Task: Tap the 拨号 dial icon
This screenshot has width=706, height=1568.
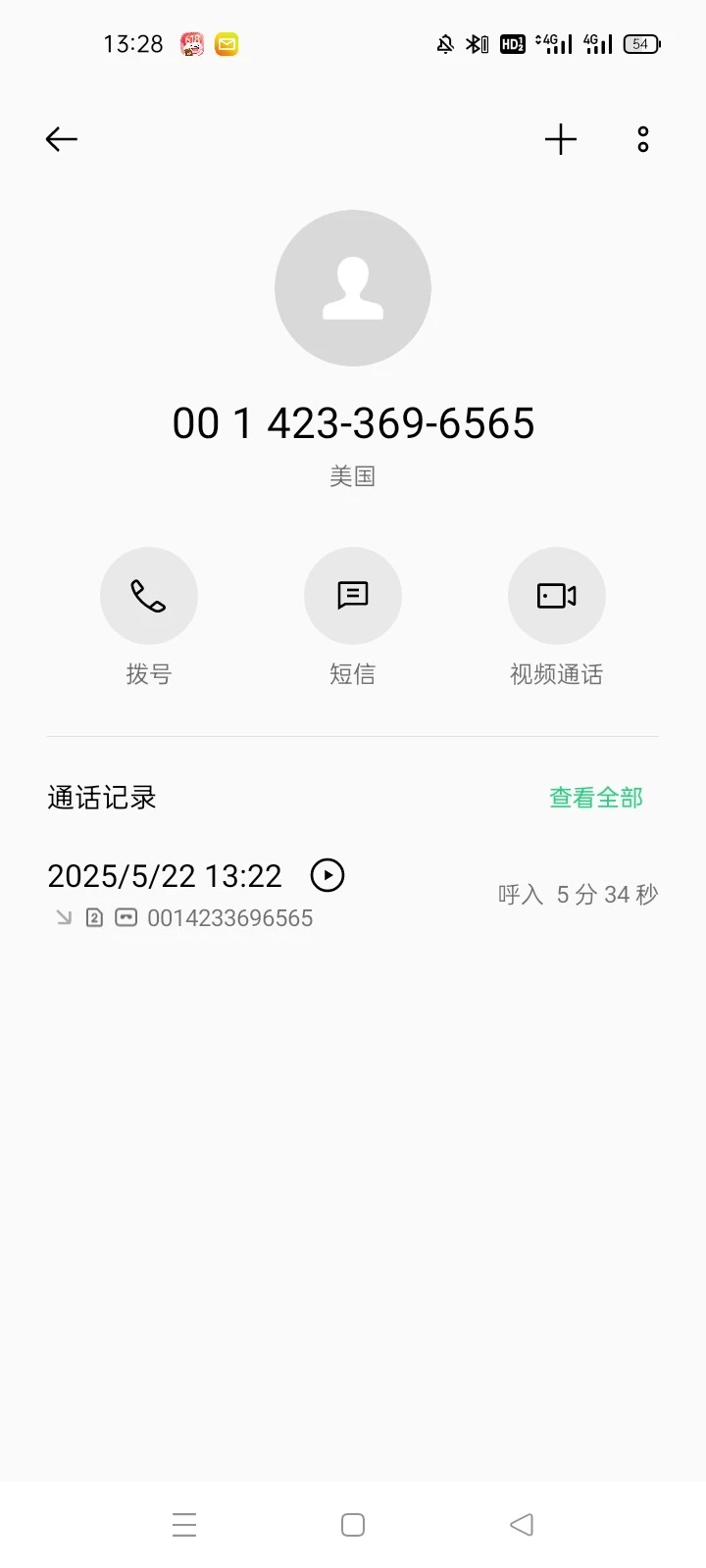Action: [x=149, y=595]
